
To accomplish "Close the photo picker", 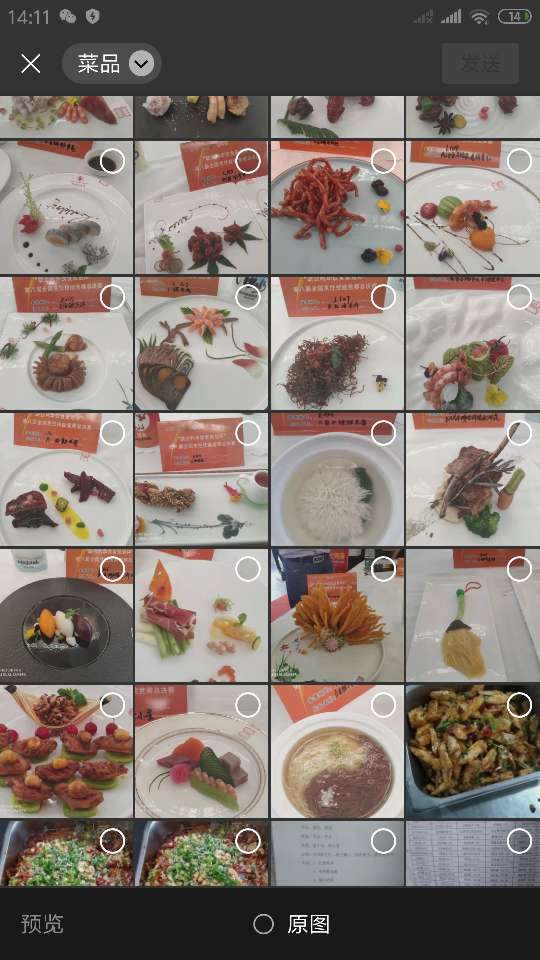I will point(31,64).
